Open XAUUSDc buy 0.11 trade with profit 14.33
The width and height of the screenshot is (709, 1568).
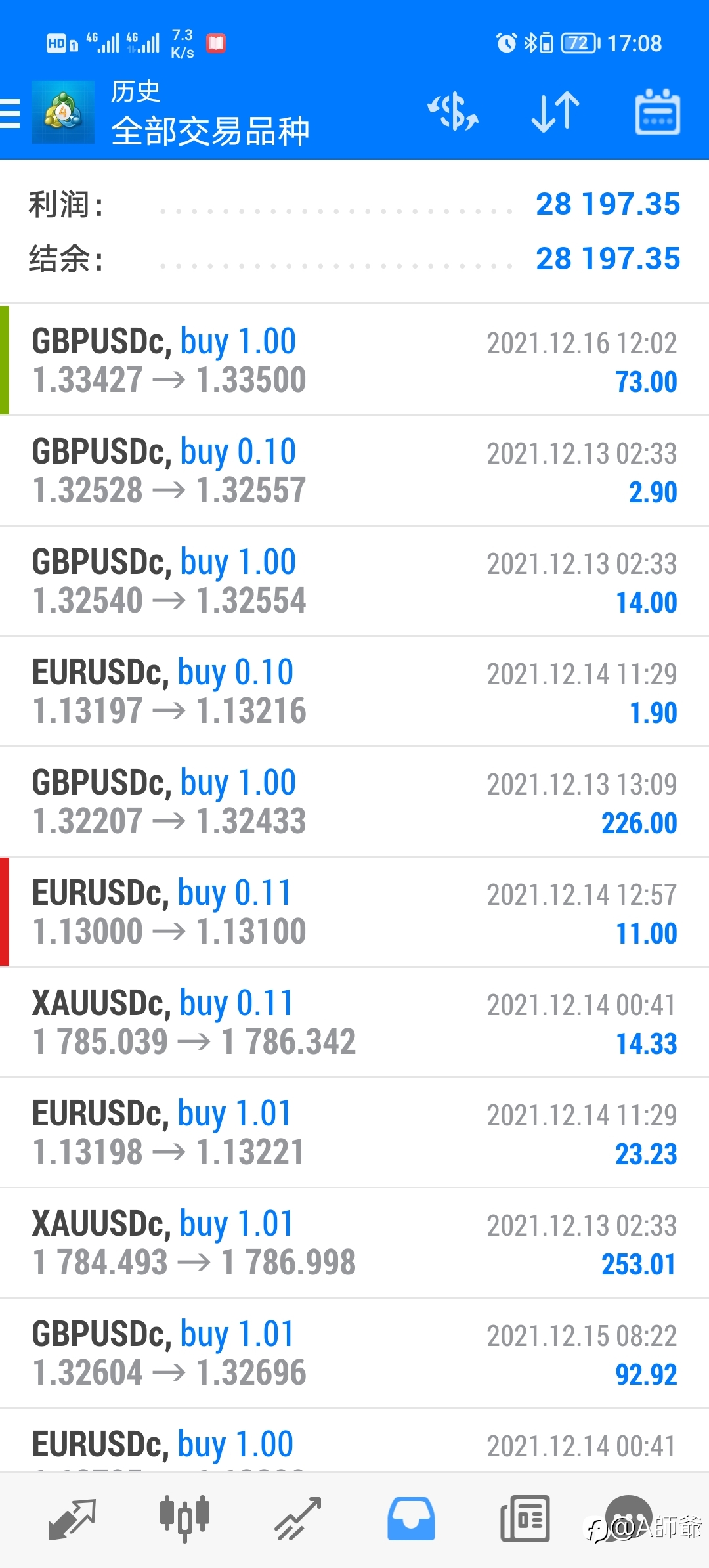(354, 1022)
